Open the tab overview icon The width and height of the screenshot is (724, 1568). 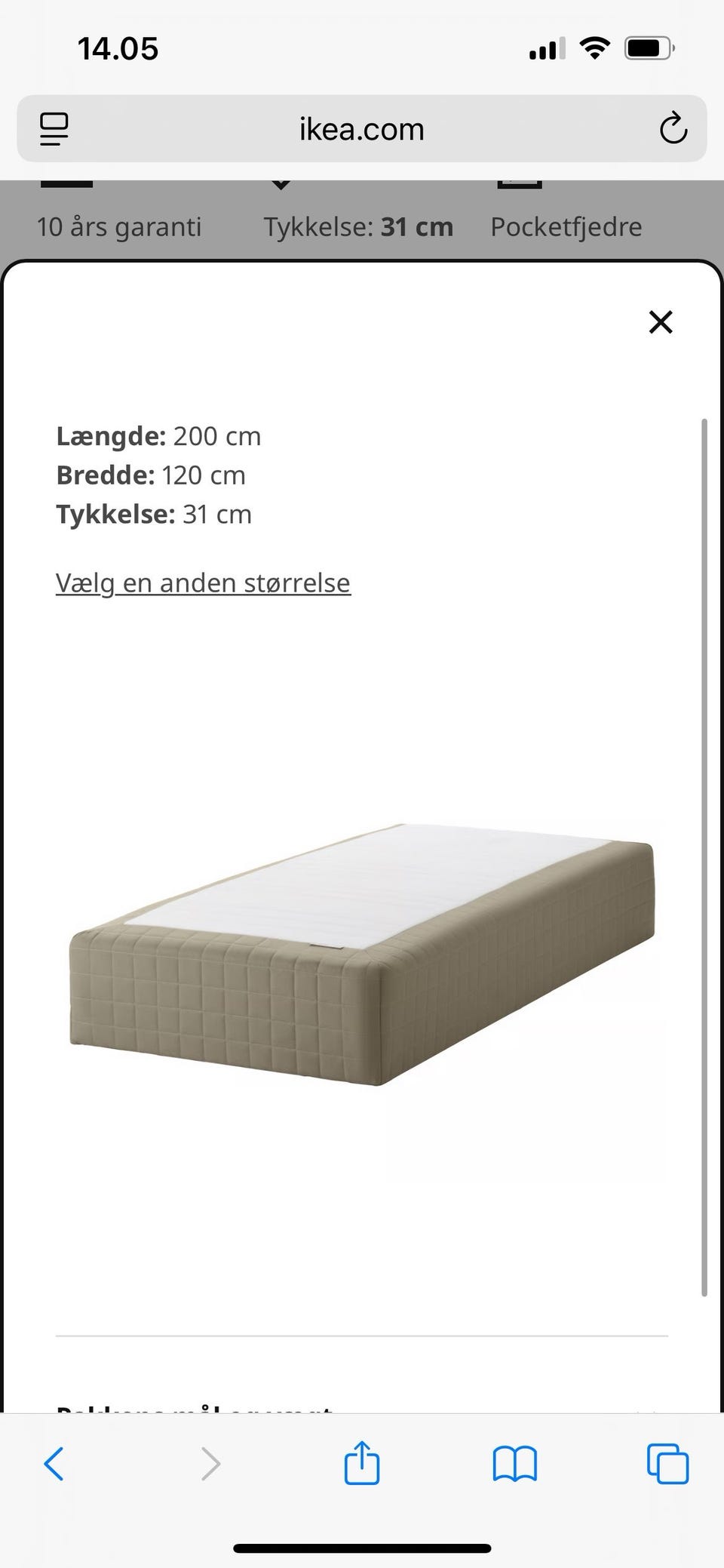[667, 1462]
